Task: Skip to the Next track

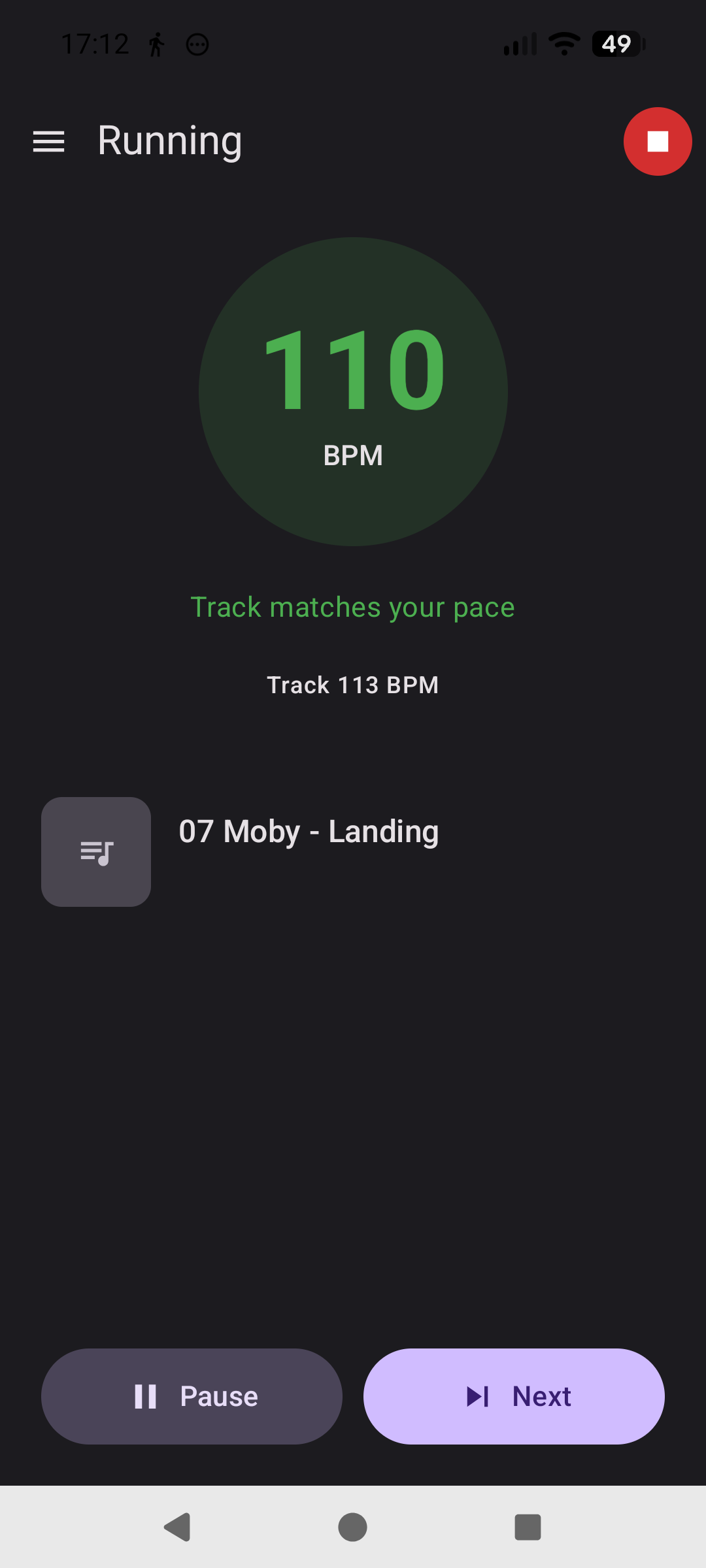Action: coord(514,1396)
